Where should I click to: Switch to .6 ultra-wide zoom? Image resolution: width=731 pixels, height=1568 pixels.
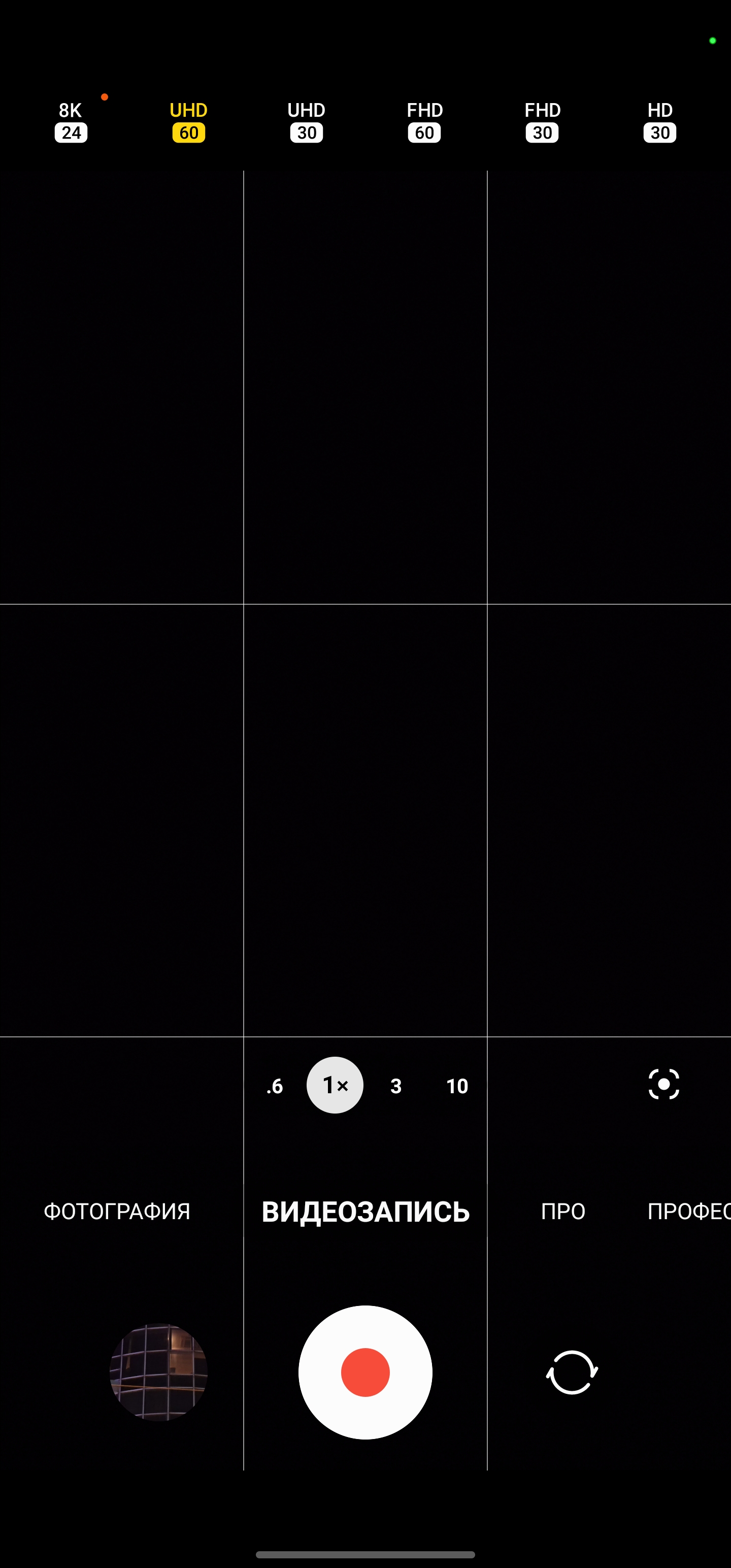point(275,1086)
